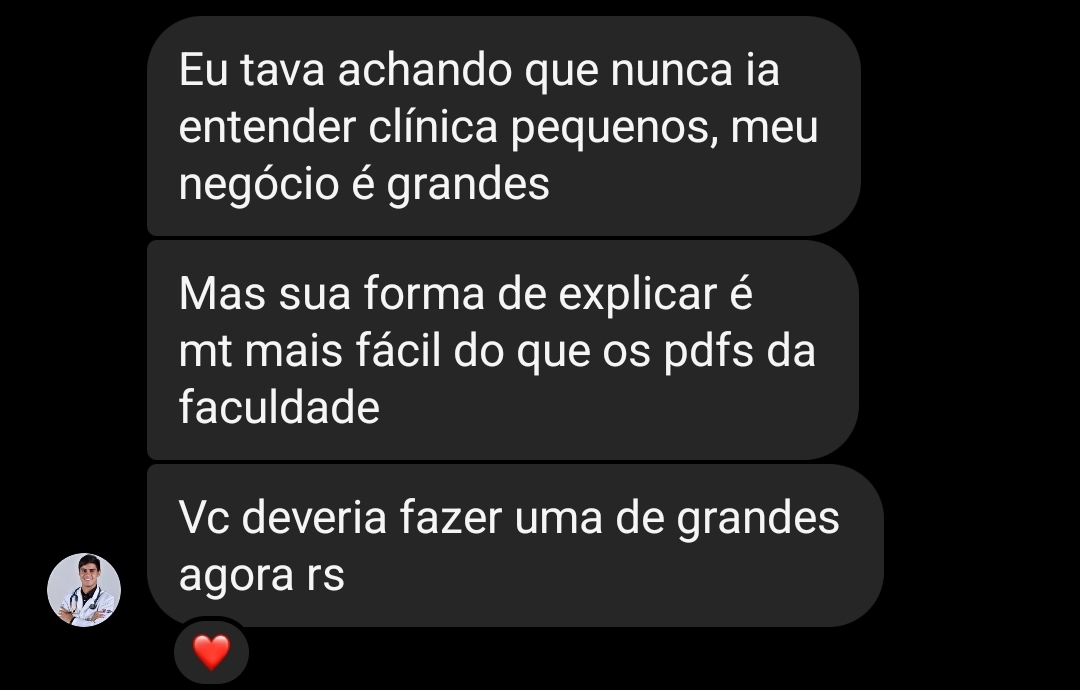This screenshot has width=1080, height=690.
Task: Tap the heart reaction under the last message
Action: tap(211, 653)
